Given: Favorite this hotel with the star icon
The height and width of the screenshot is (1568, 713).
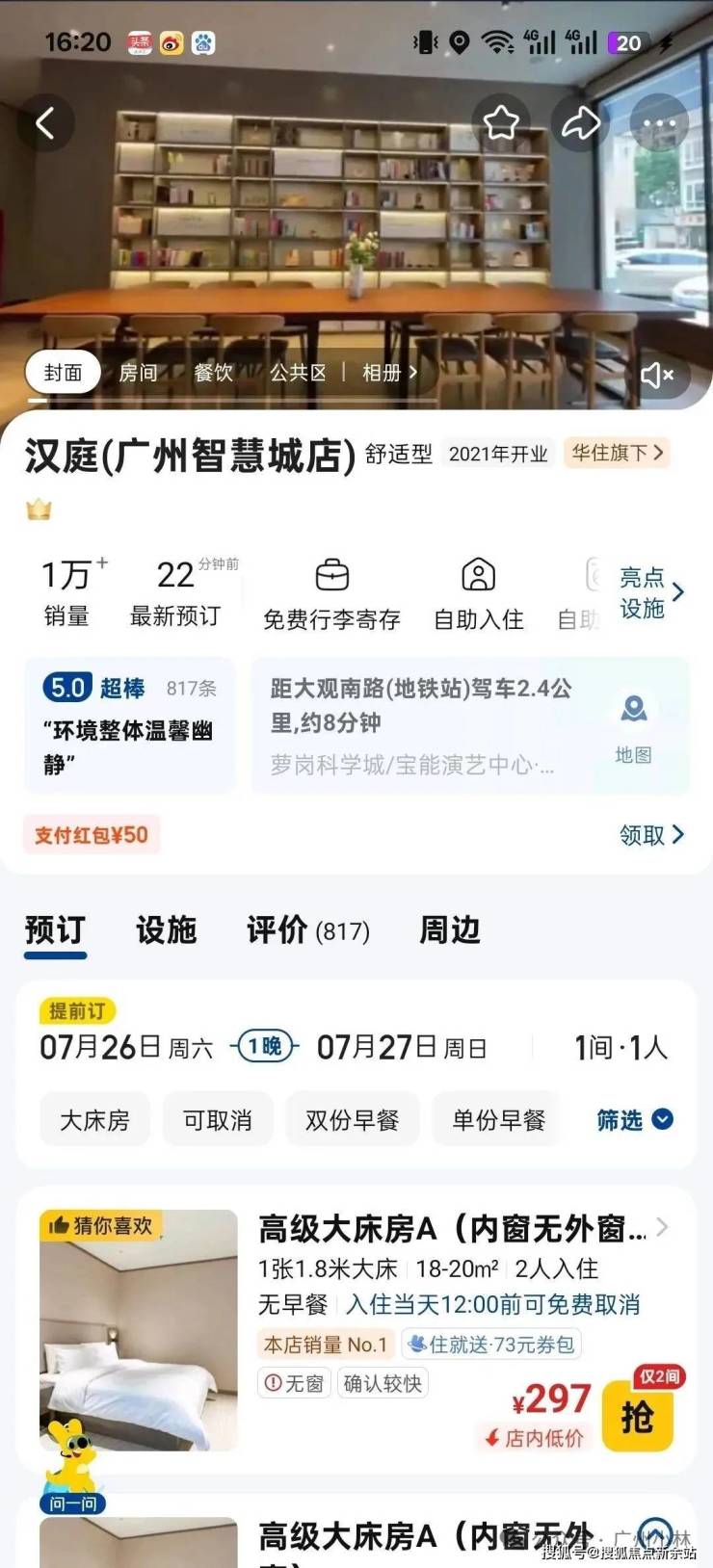Looking at the screenshot, I should click(x=501, y=122).
